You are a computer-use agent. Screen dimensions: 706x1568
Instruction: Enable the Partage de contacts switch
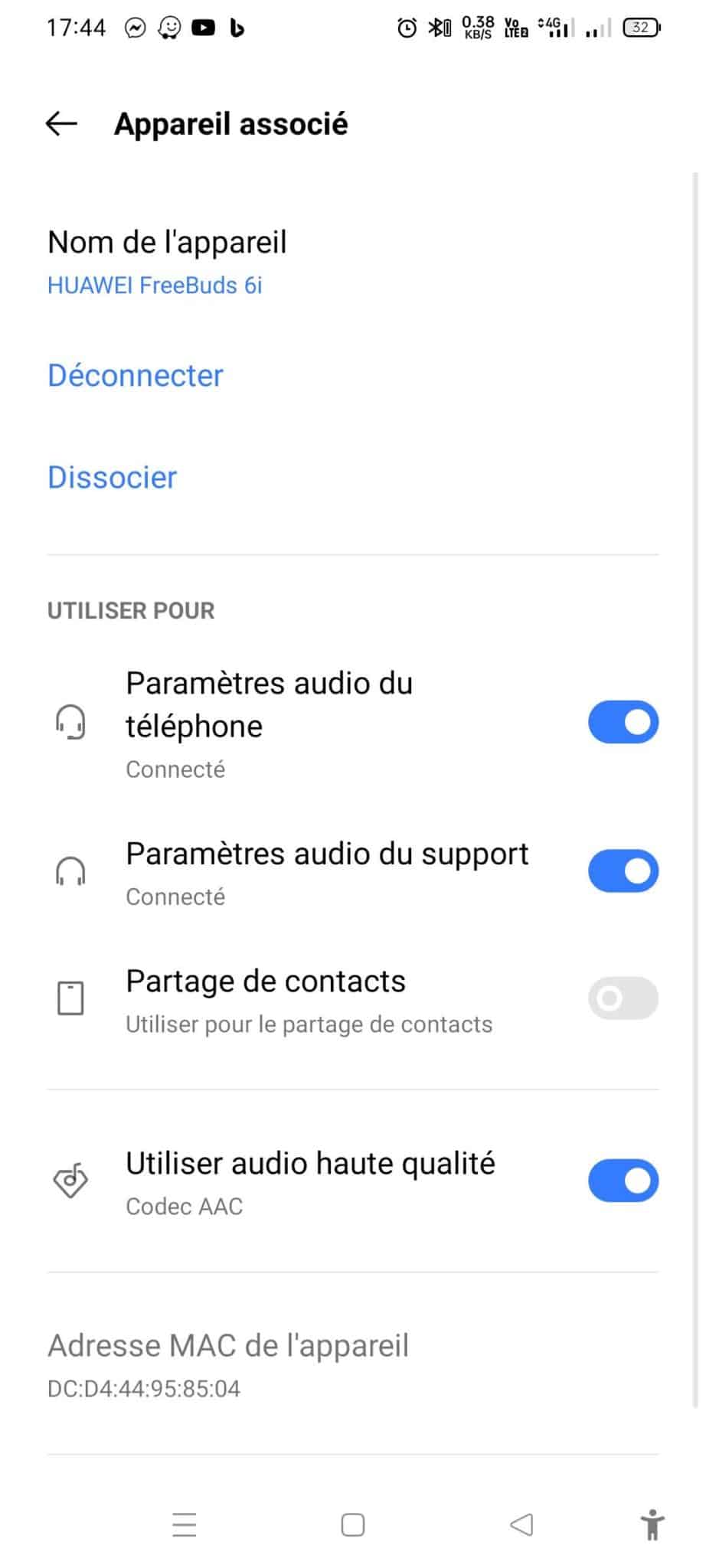(623, 998)
